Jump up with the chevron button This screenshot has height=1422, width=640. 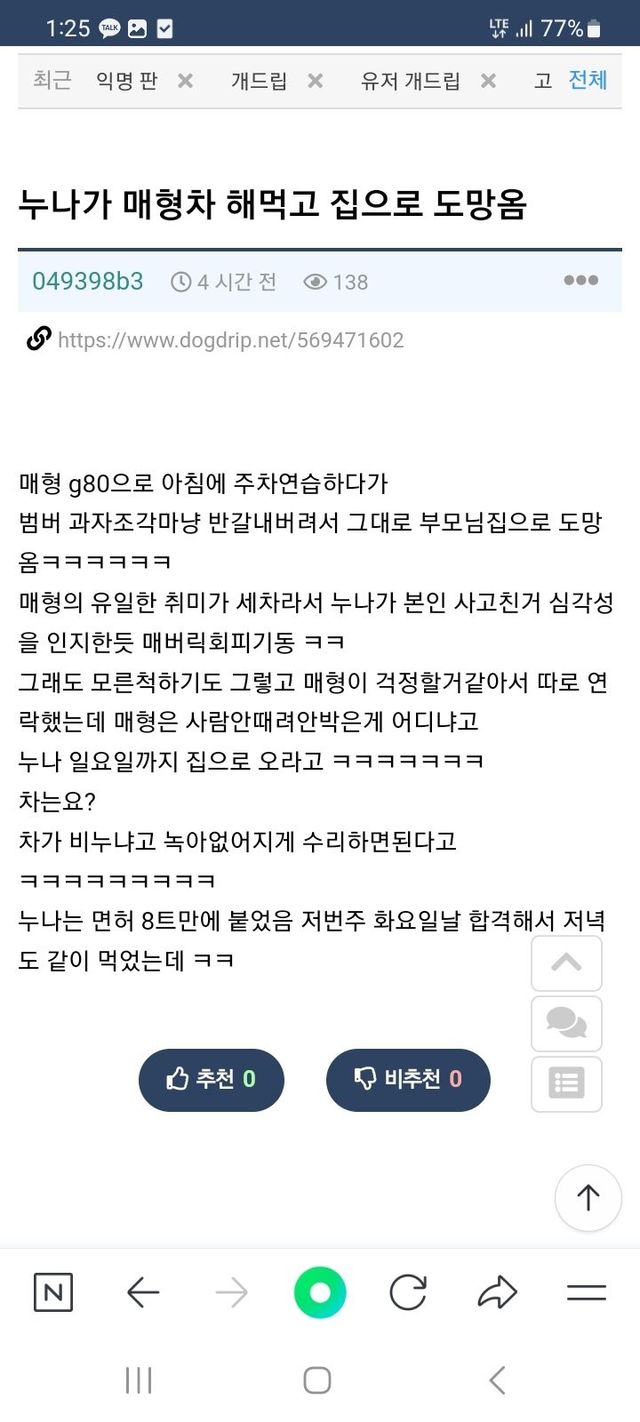[x=566, y=963]
